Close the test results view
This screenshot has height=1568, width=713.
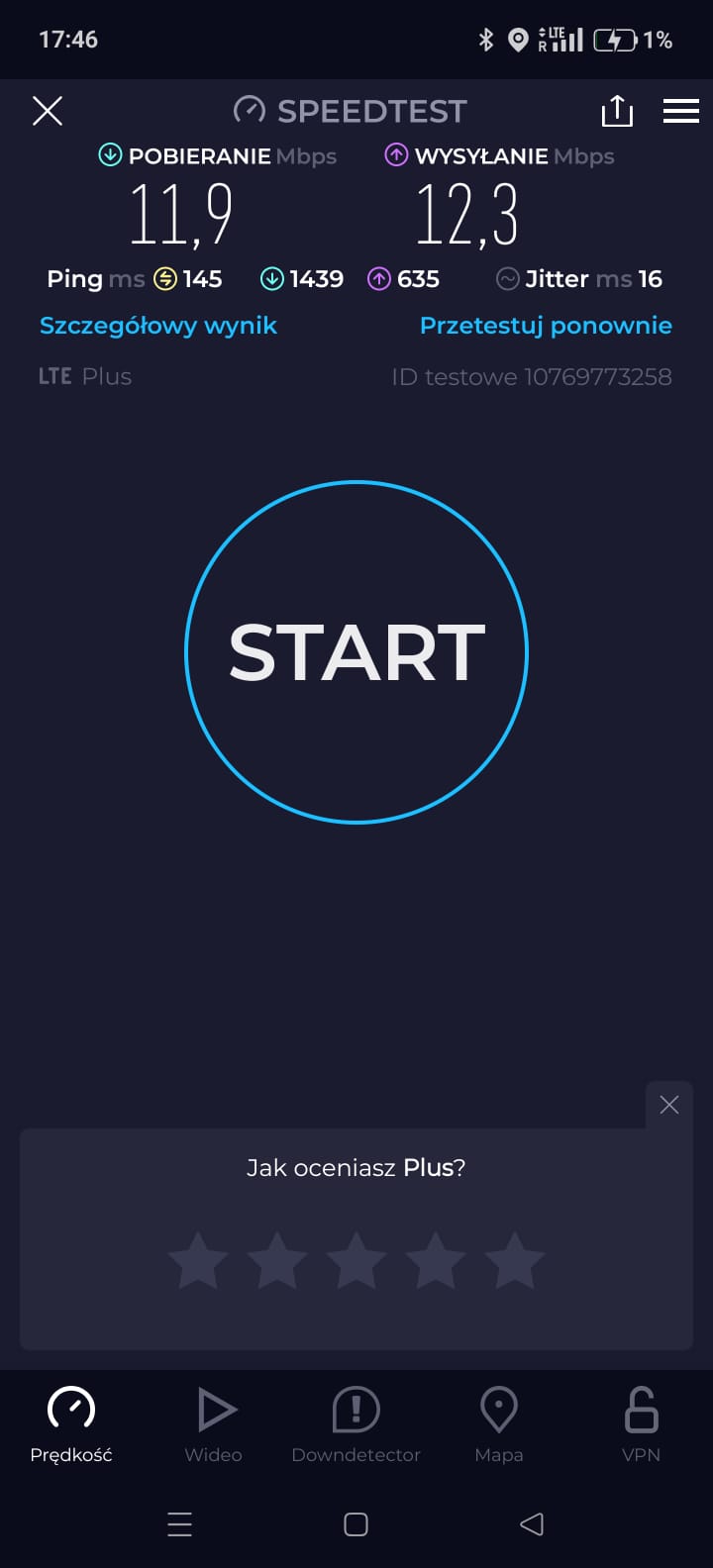click(48, 111)
